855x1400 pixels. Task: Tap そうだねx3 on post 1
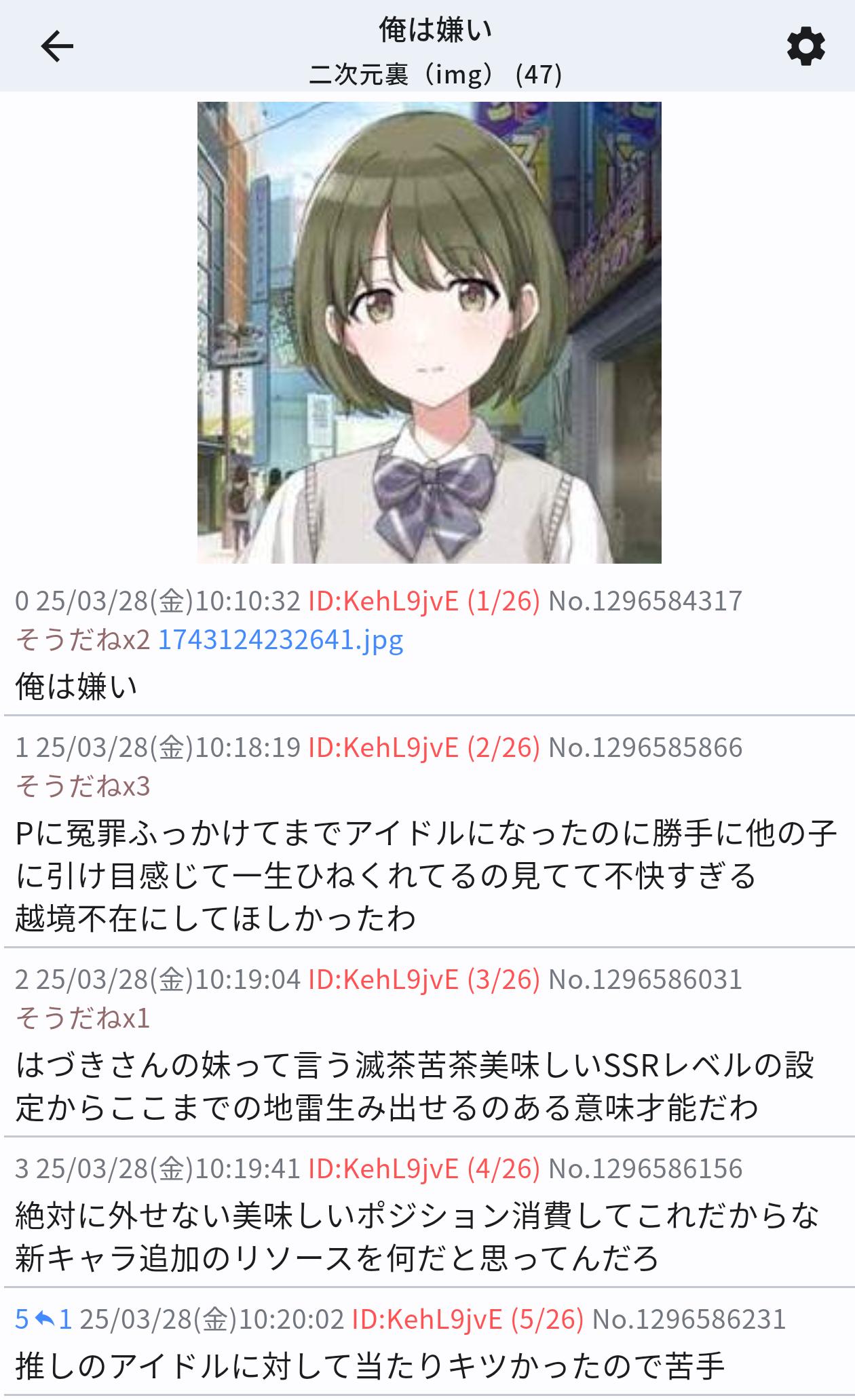[x=82, y=786]
